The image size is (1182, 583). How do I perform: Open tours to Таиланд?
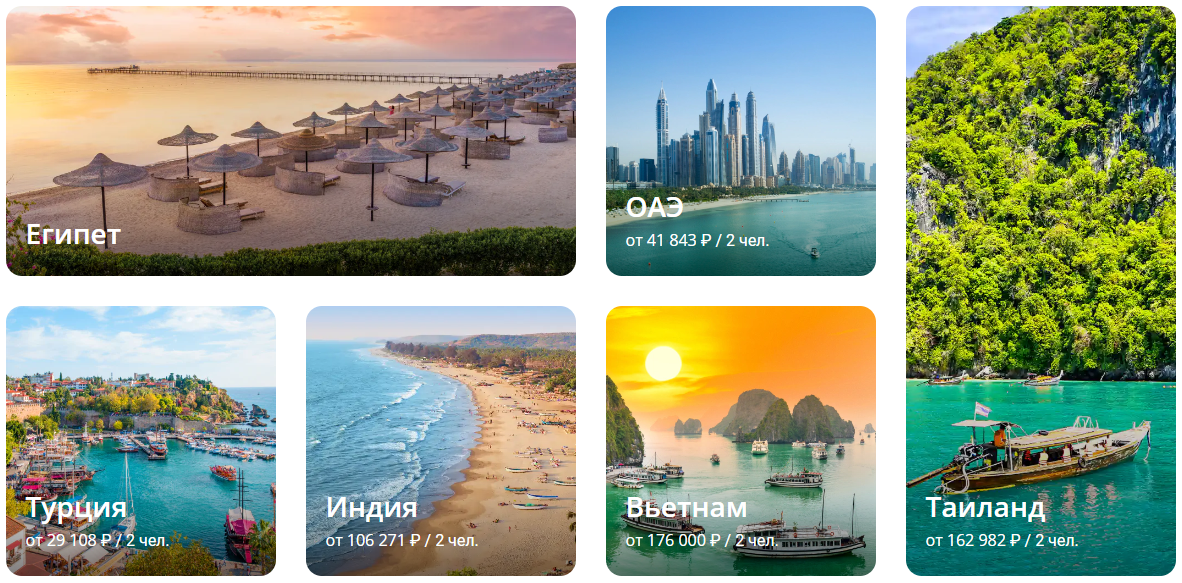(1040, 290)
